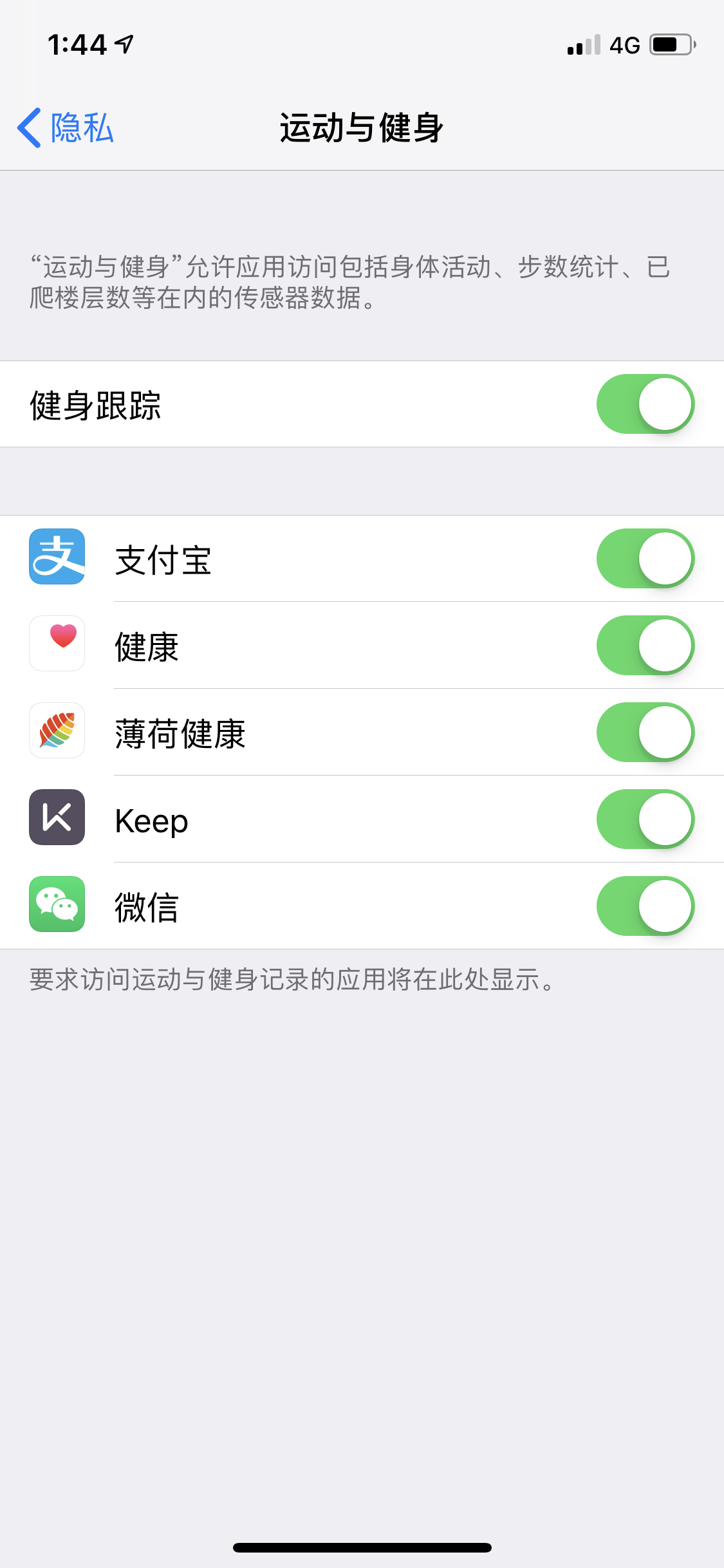Disable 支付宝 motion and fitness access
724x1568 pixels.
point(645,558)
